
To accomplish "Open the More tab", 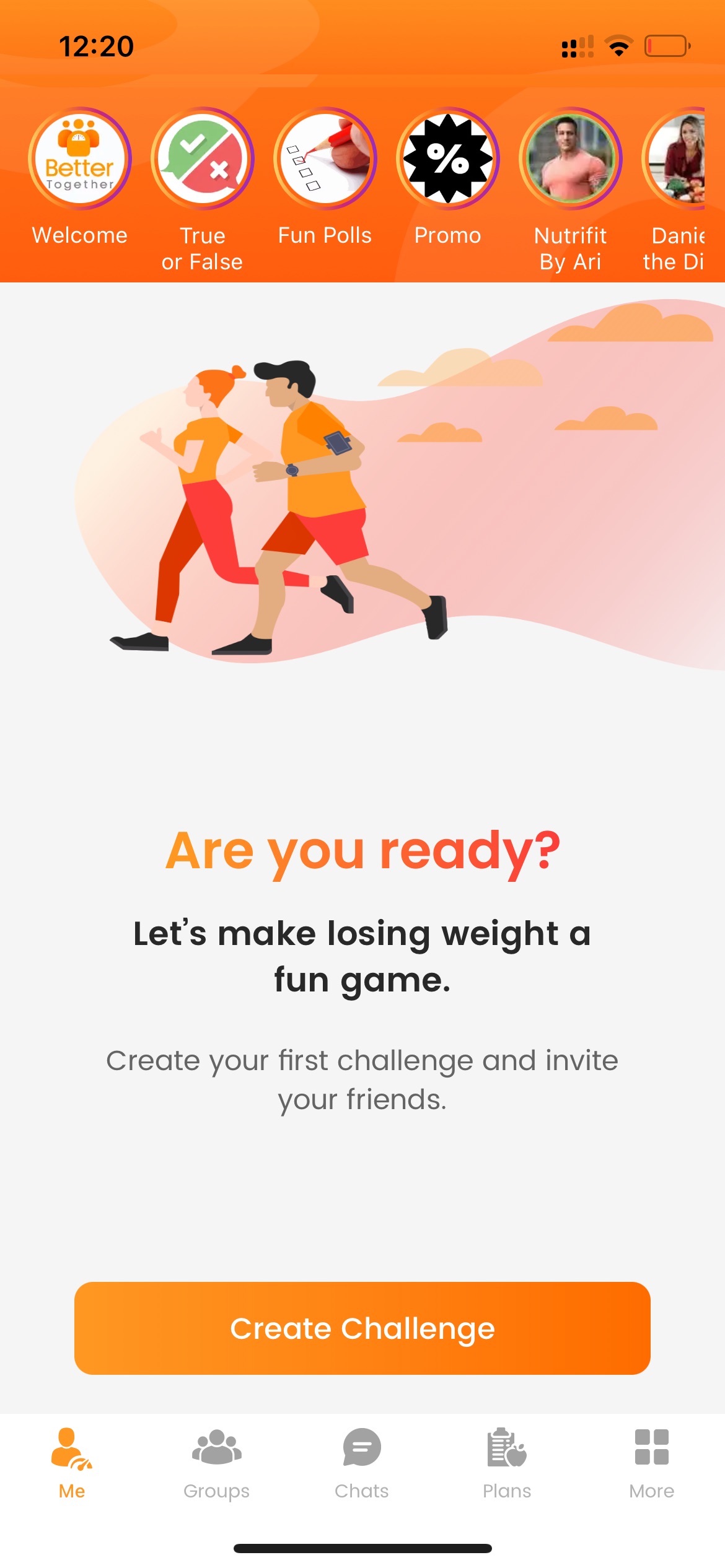I will (652, 1463).
